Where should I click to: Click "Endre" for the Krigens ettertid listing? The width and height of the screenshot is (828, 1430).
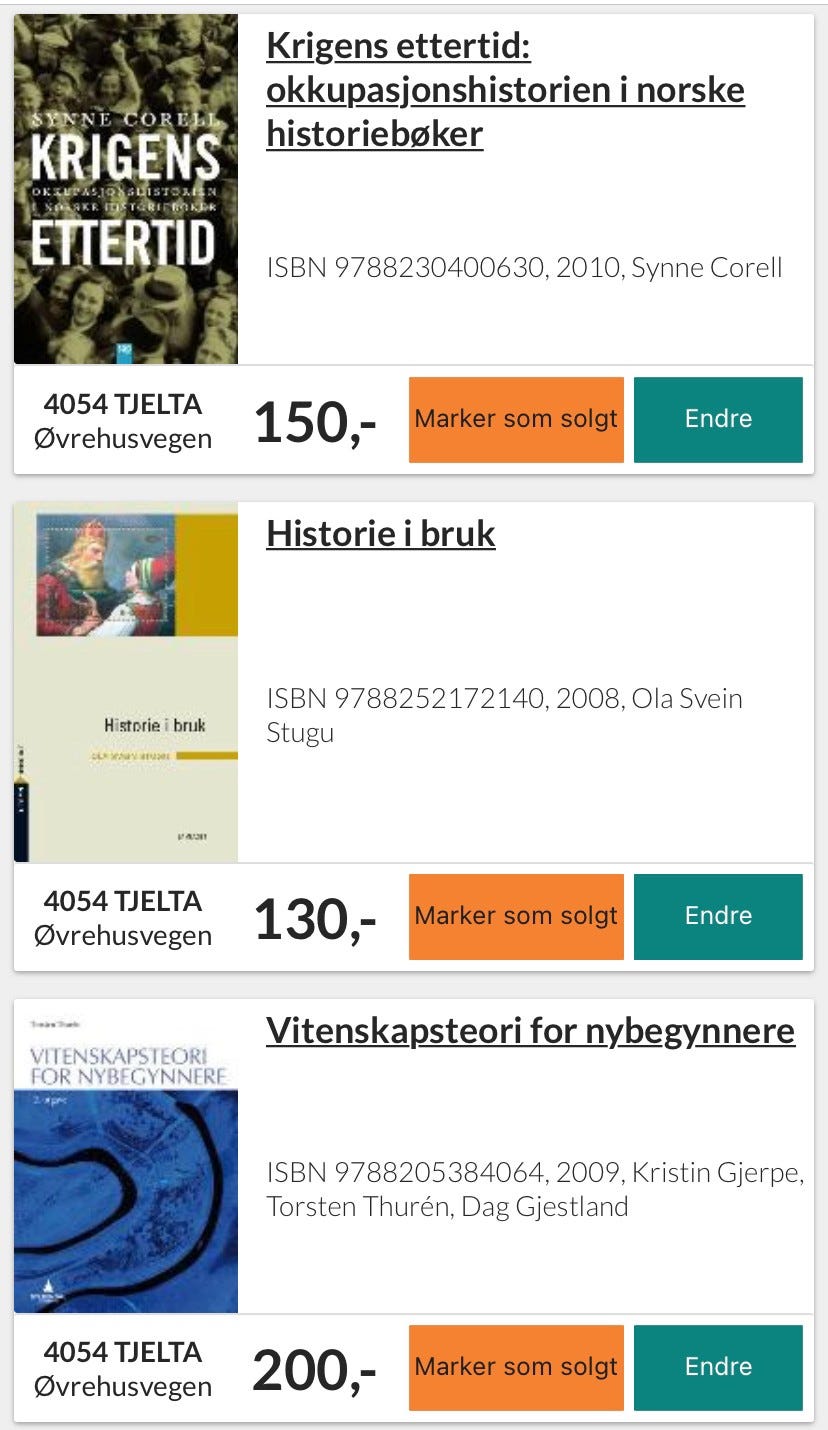pos(718,419)
